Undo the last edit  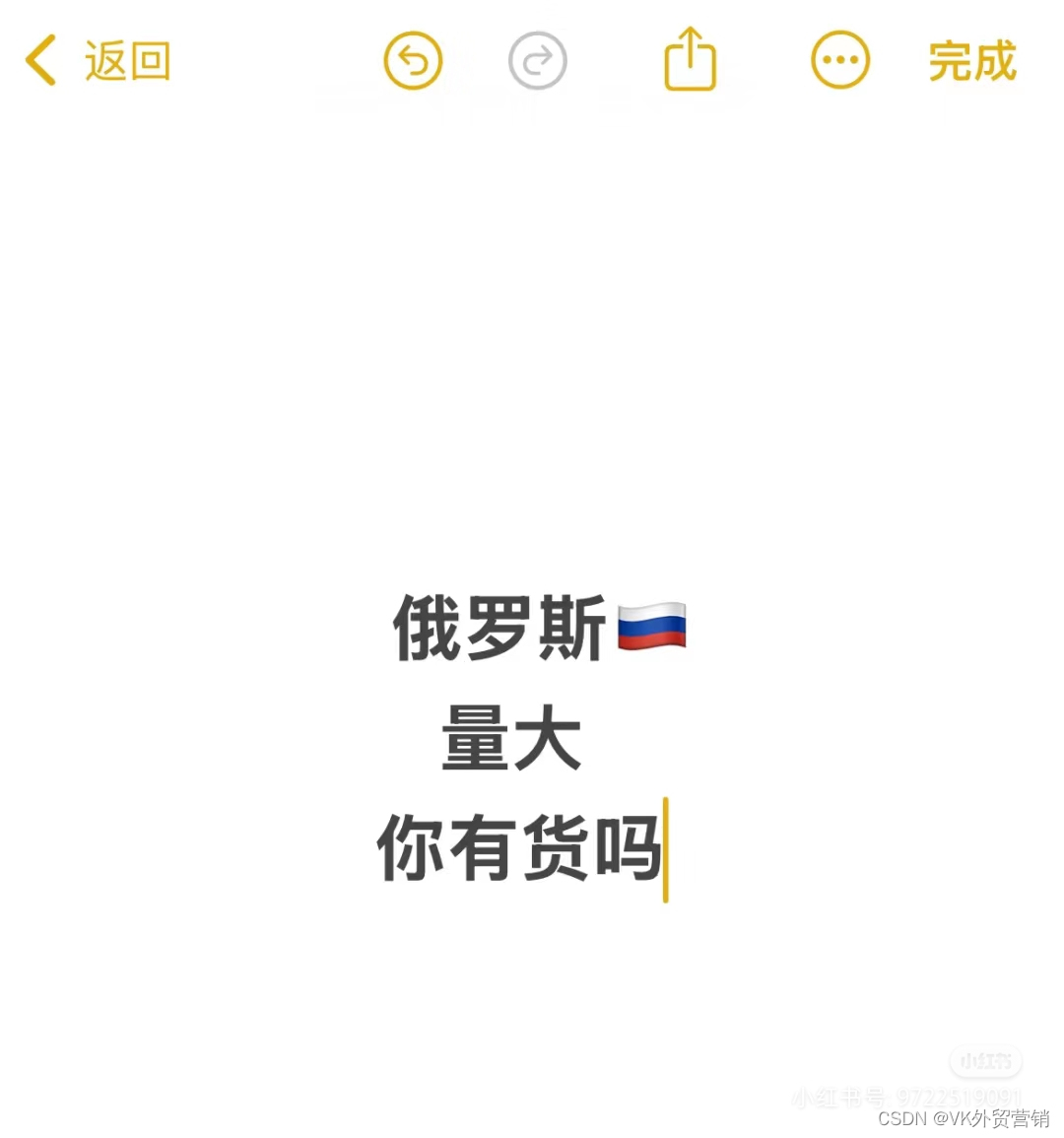[413, 61]
